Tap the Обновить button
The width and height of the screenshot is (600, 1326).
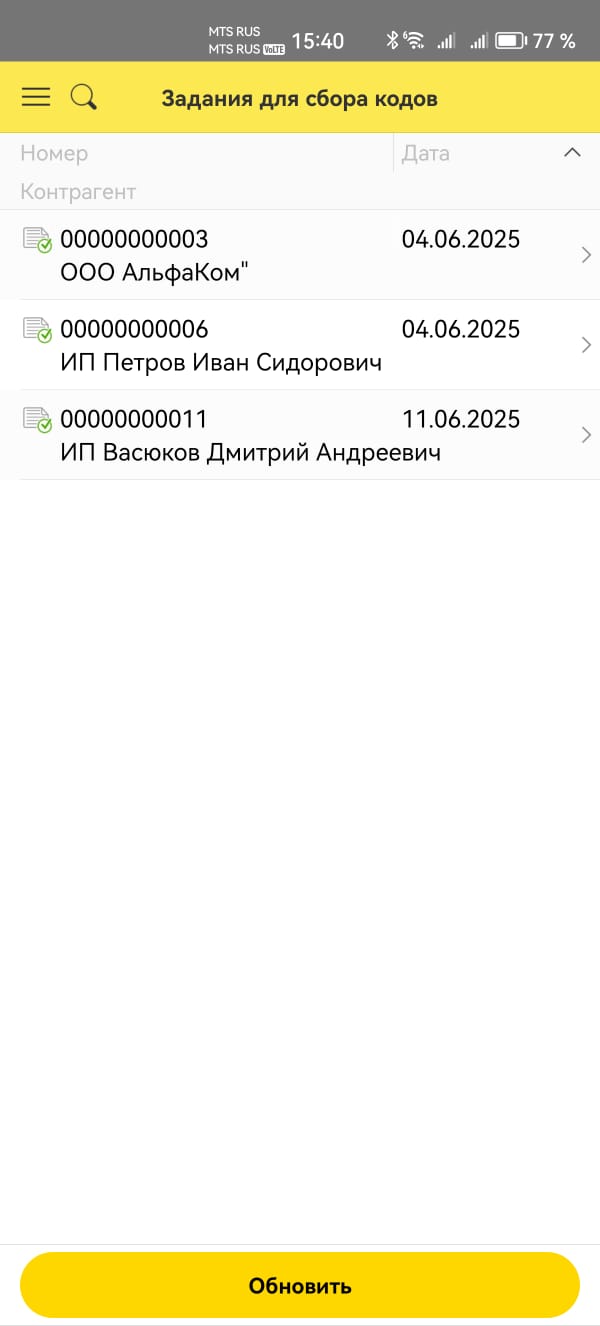pyautogui.click(x=300, y=1285)
